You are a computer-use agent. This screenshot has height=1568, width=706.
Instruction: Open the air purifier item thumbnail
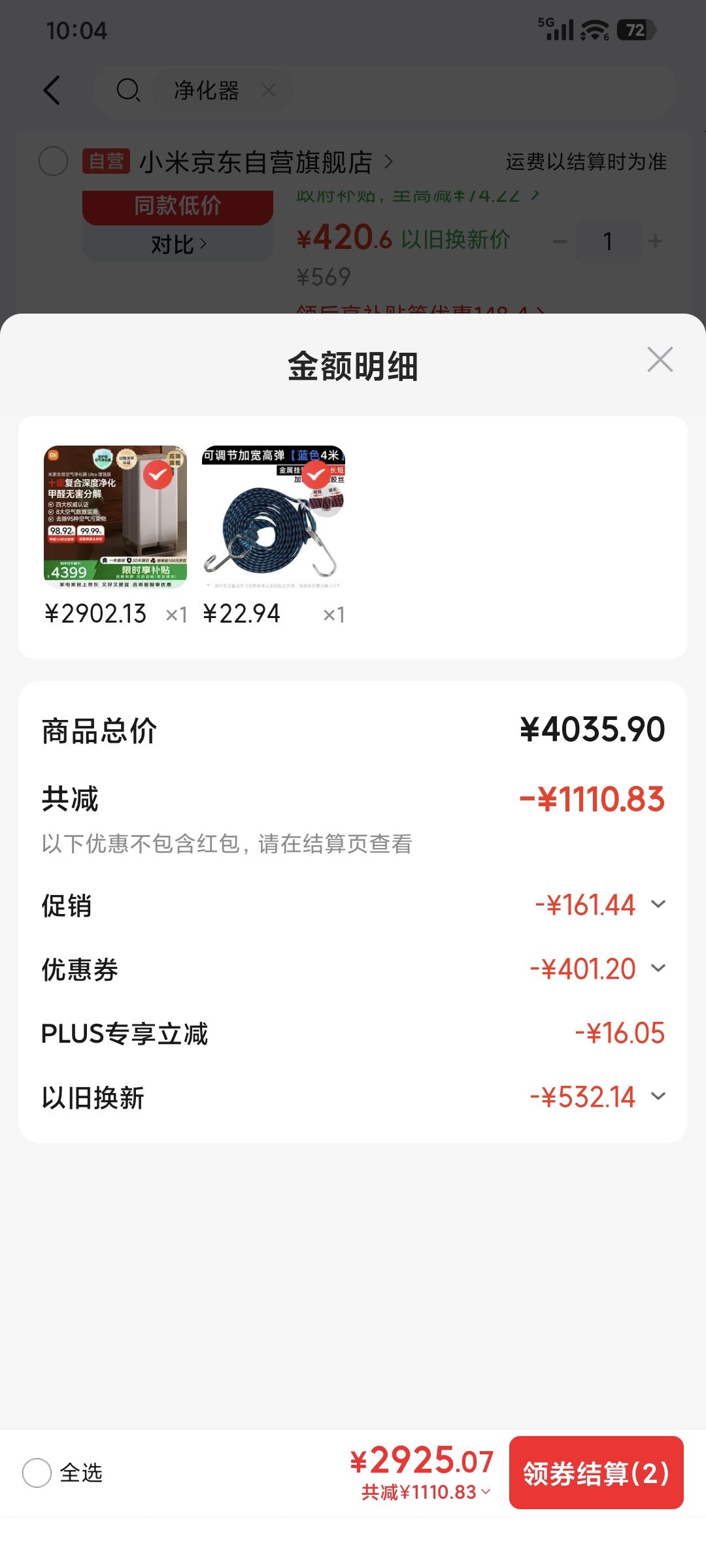coord(115,517)
